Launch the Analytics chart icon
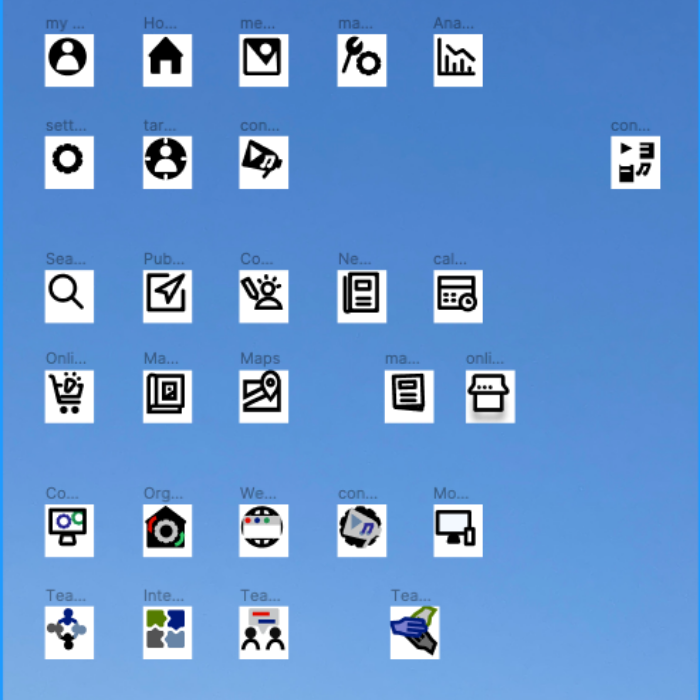This screenshot has width=700, height=700. (x=458, y=60)
